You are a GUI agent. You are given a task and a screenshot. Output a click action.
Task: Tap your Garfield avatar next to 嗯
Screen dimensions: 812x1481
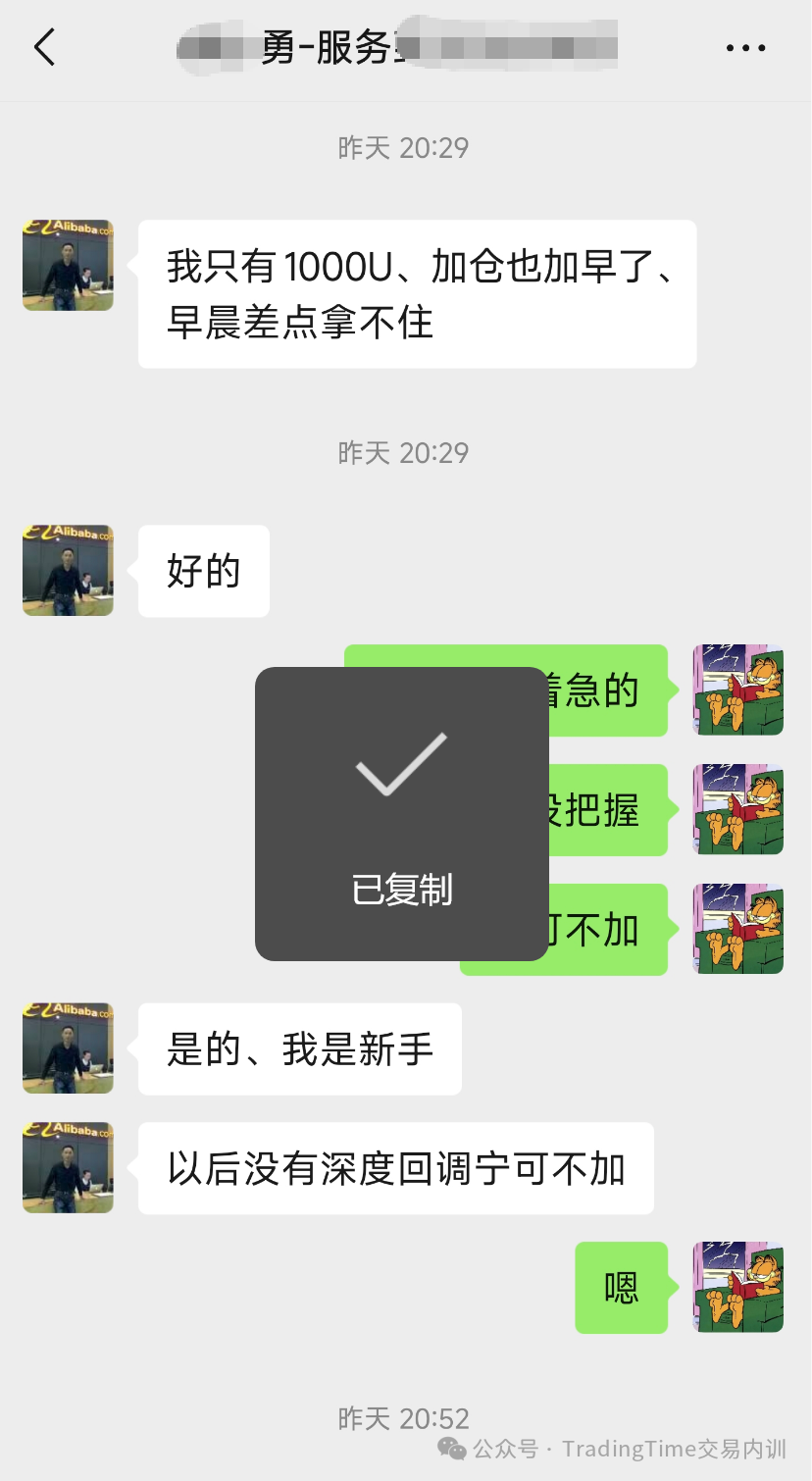coord(737,1288)
